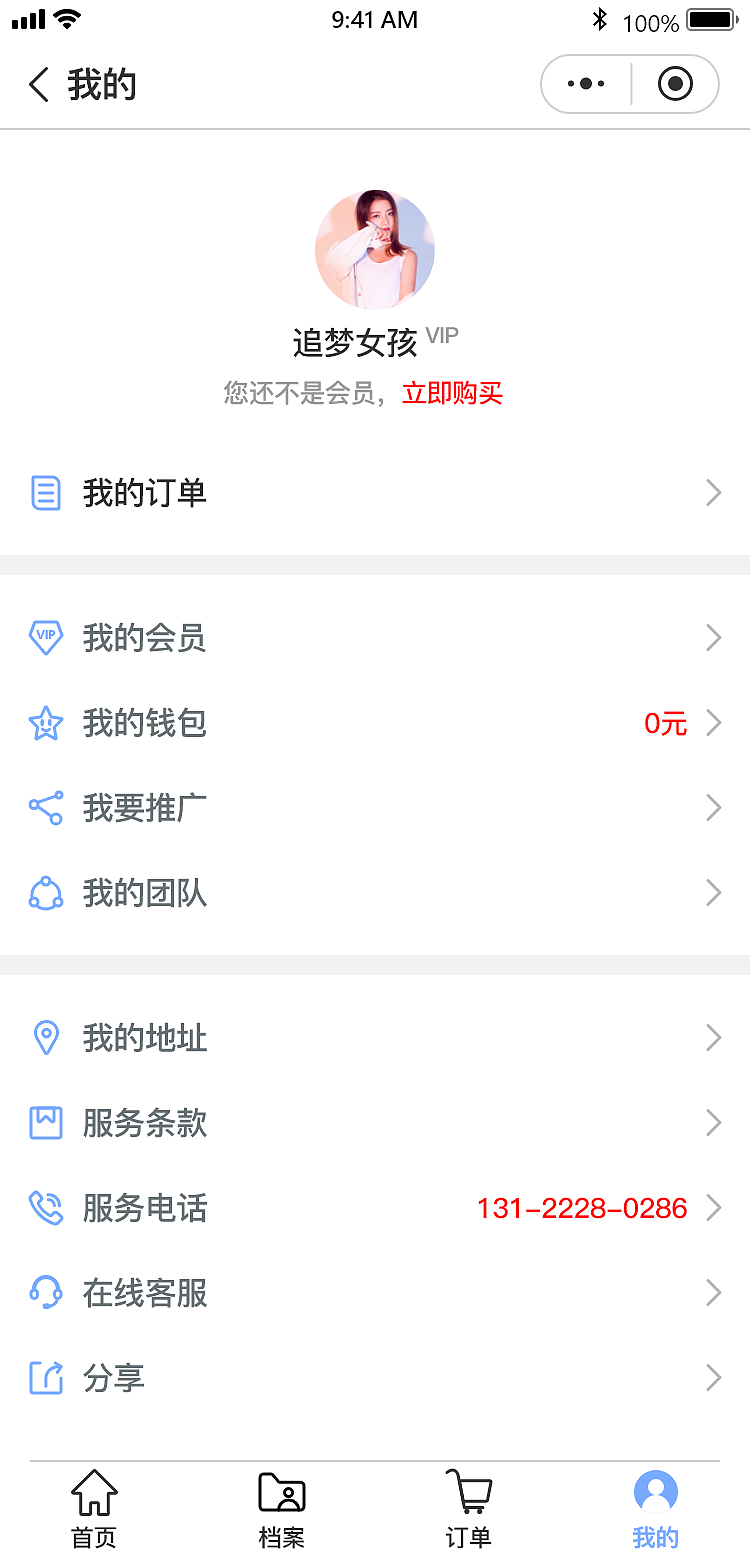Open 我的地址 address row
Image resolution: width=750 pixels, height=1560 pixels.
[x=375, y=1038]
